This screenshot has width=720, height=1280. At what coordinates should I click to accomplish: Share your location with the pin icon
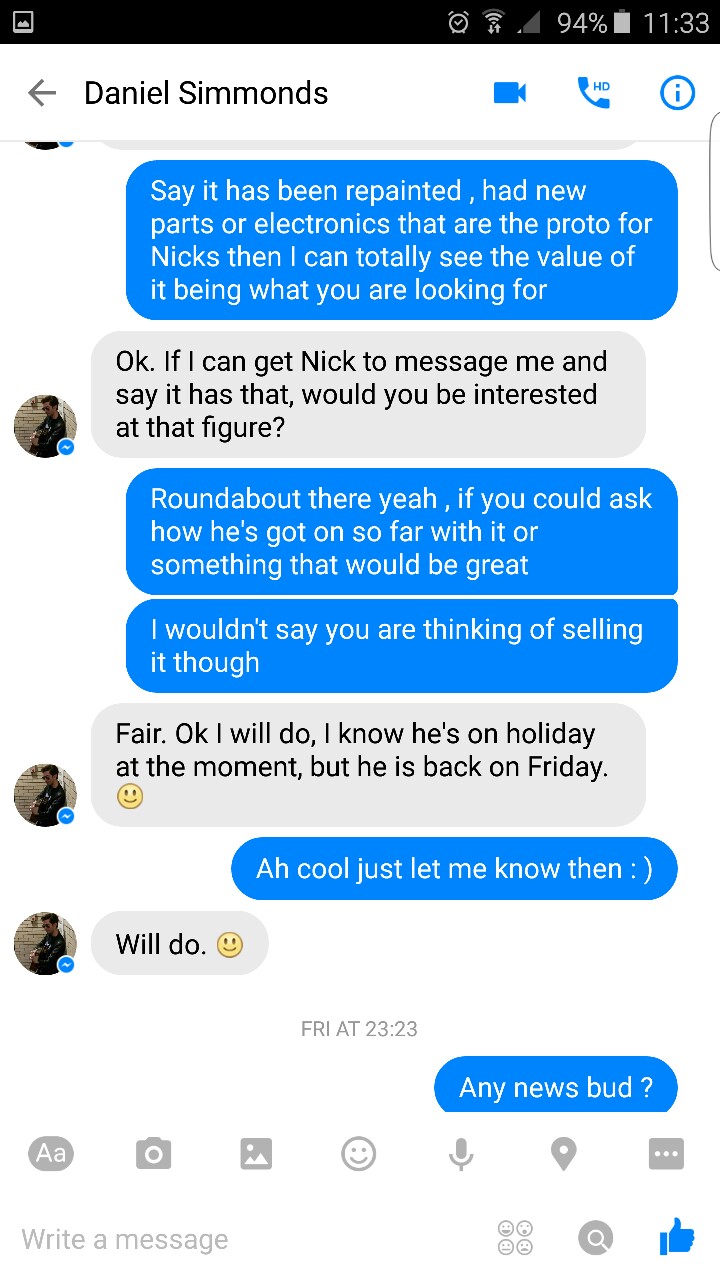pos(564,1154)
